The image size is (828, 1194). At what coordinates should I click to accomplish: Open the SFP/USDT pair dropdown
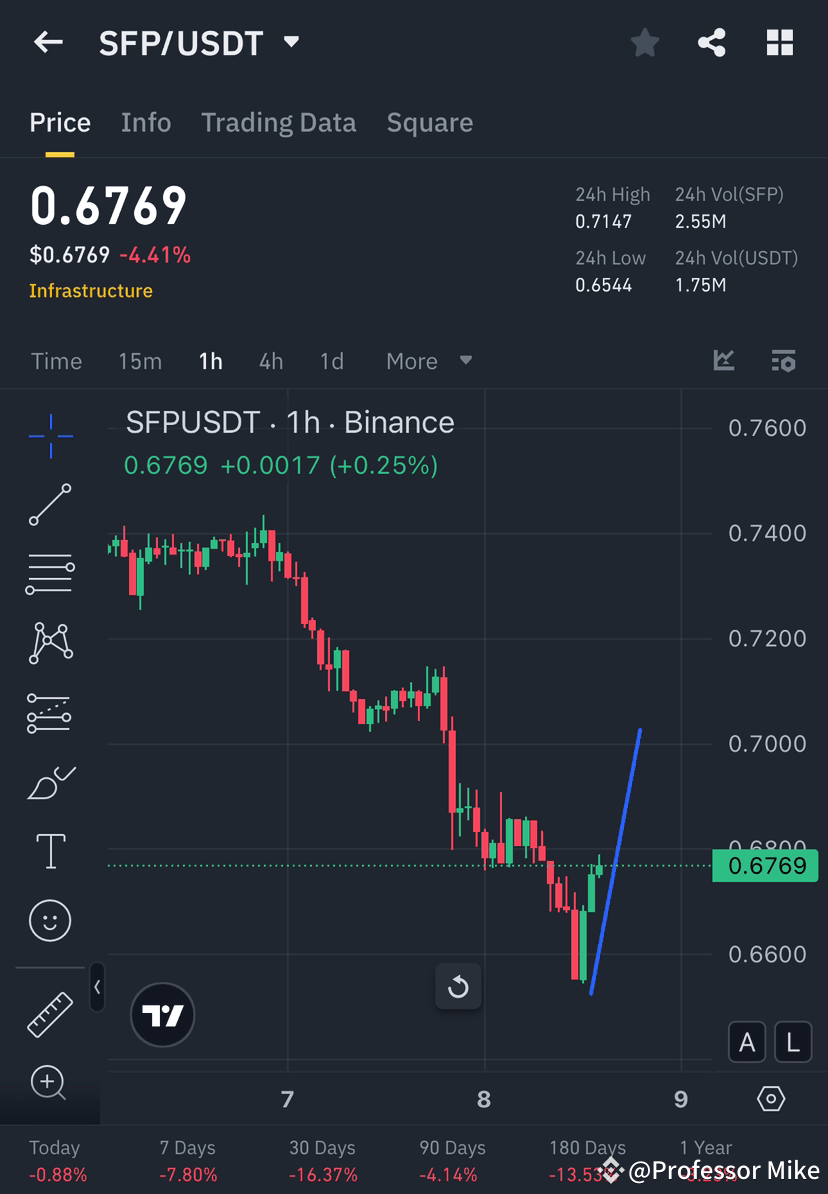point(290,42)
